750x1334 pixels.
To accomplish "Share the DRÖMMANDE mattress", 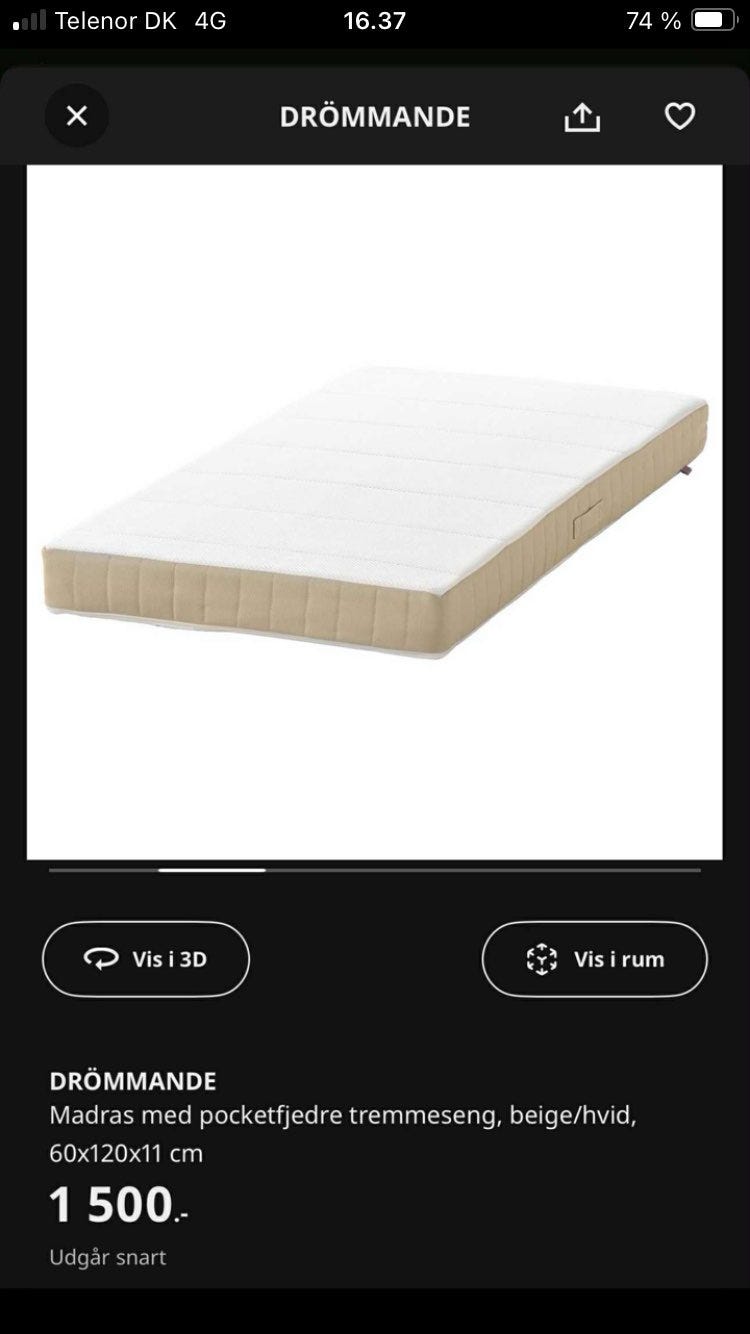I will click(582, 117).
